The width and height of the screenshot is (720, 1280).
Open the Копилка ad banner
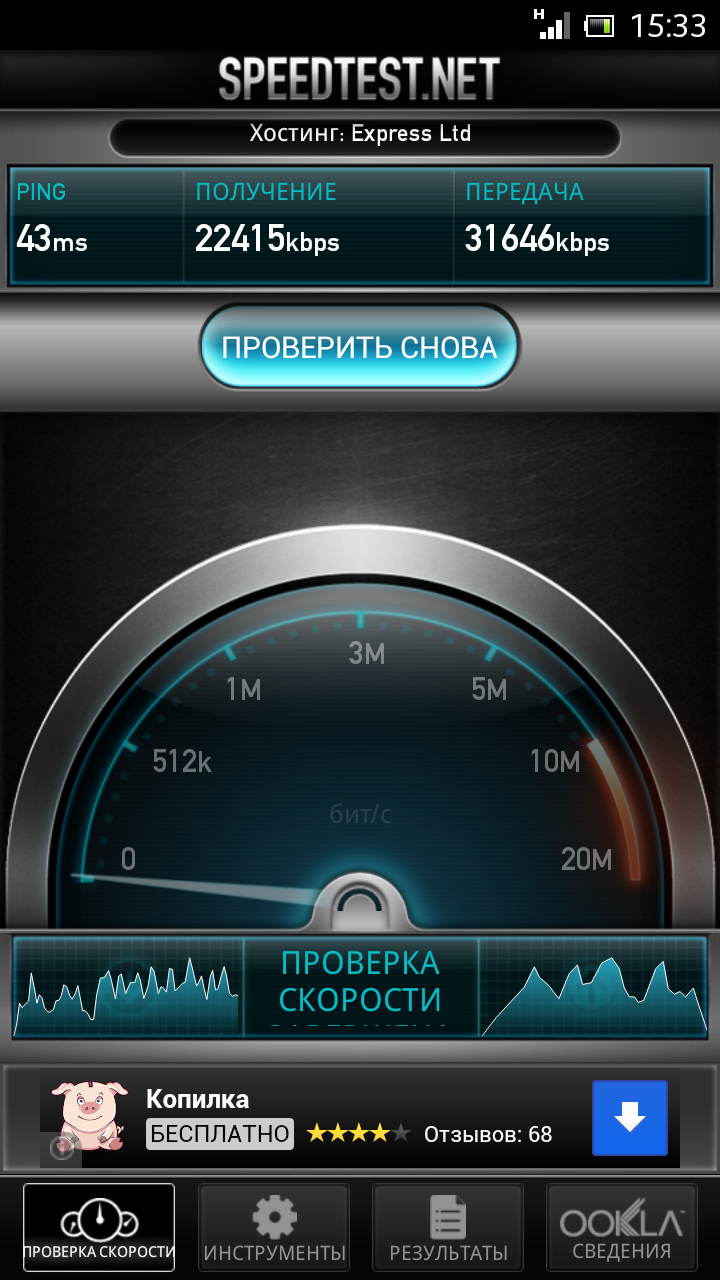point(360,1118)
